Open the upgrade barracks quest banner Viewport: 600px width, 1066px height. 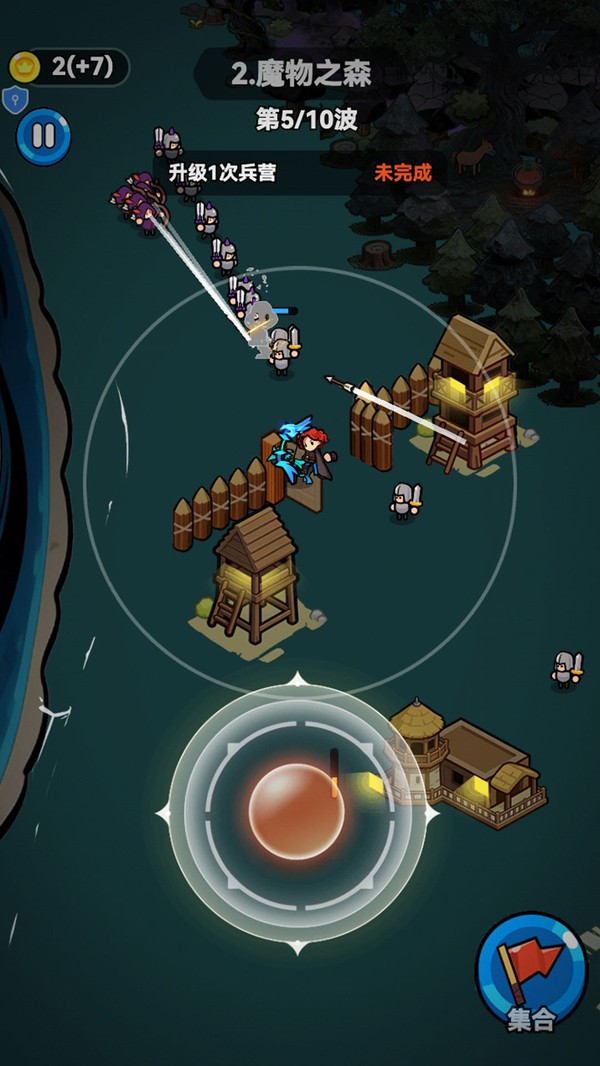pyautogui.click(x=300, y=173)
